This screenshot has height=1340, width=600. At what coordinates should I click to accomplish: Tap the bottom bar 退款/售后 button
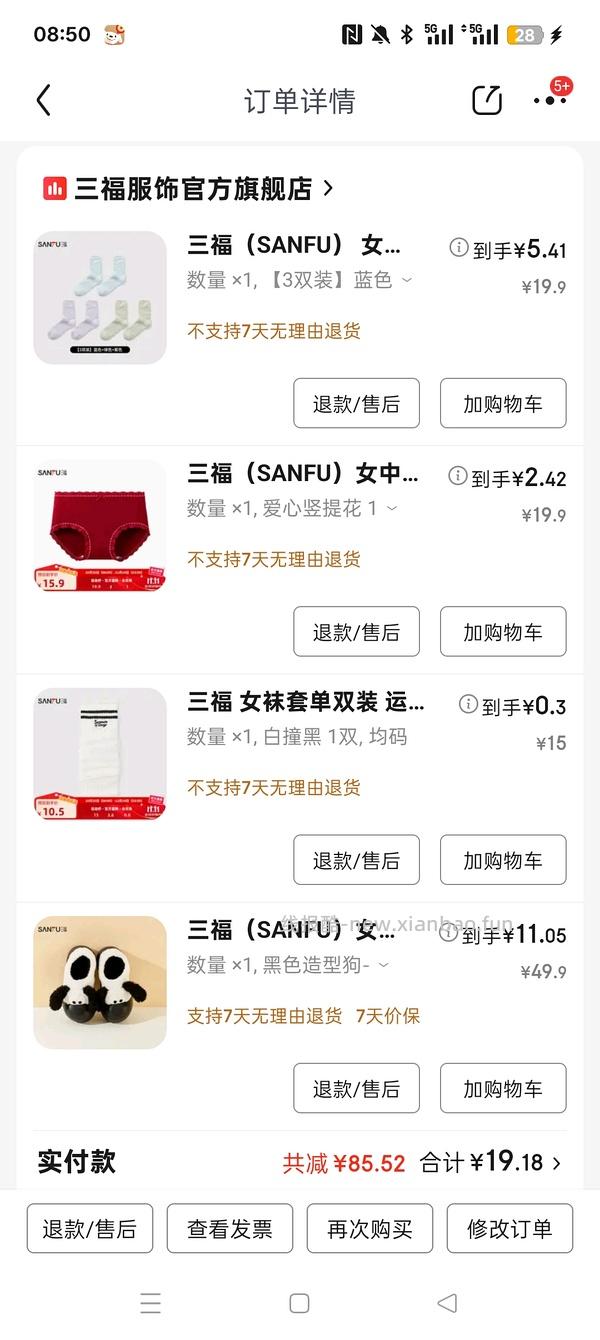(x=90, y=1229)
